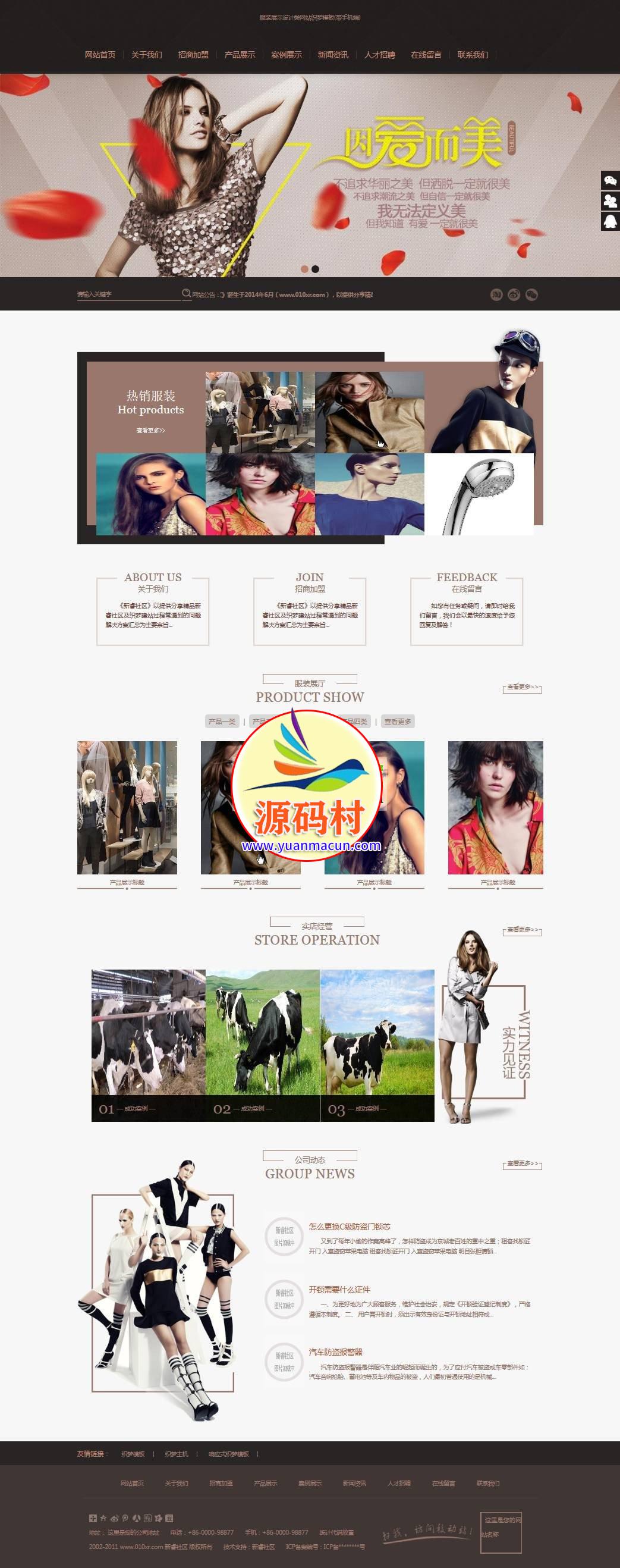Tap the search magnifier icon
Image resolution: width=620 pixels, height=1568 pixels.
[186, 294]
